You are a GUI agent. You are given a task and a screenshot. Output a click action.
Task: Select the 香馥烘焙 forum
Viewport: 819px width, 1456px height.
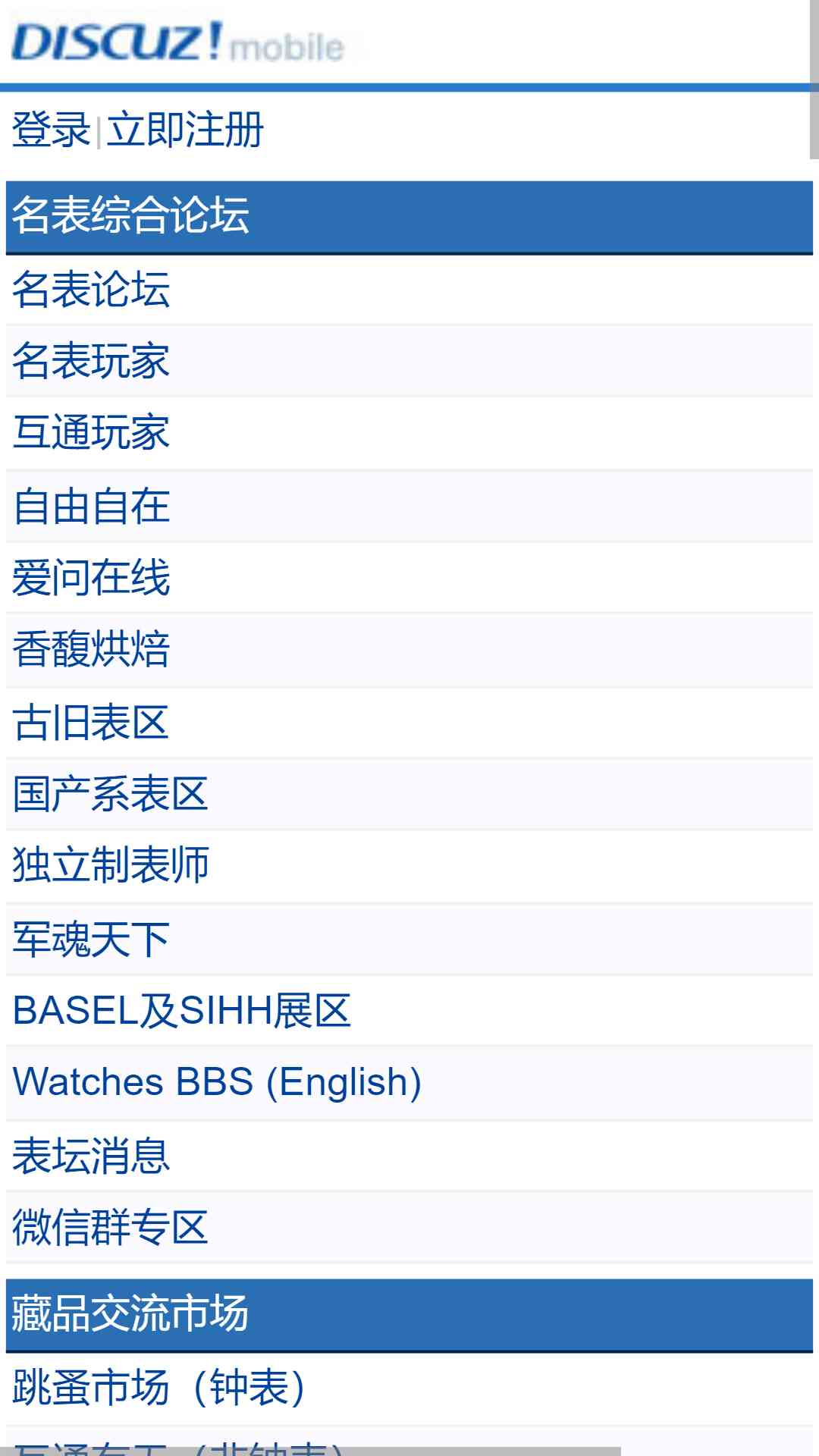pos(91,650)
